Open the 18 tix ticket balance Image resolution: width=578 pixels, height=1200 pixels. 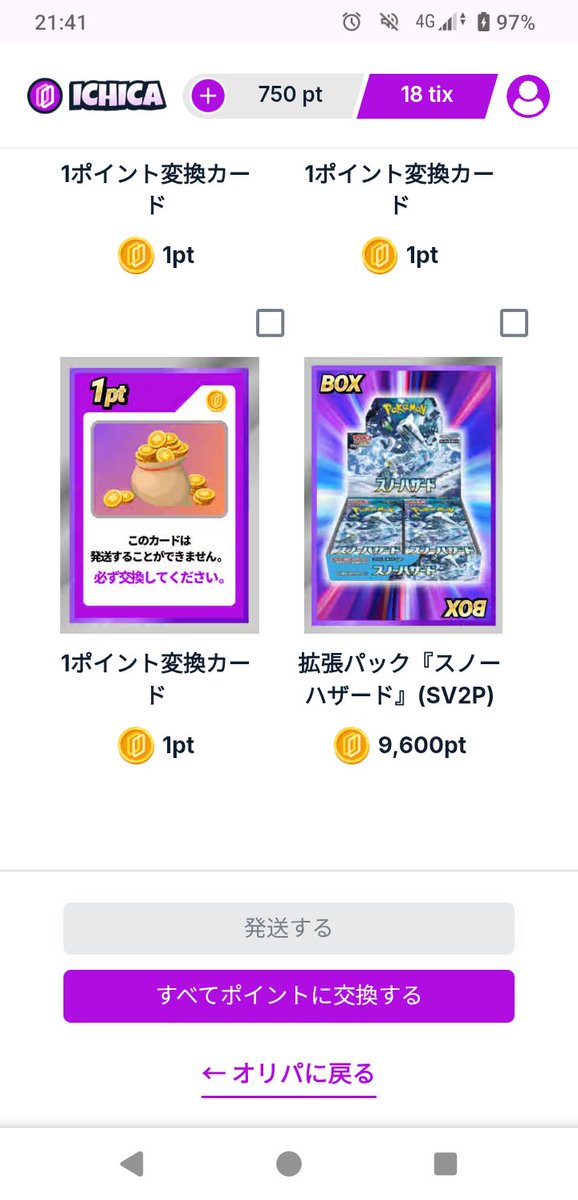click(427, 96)
